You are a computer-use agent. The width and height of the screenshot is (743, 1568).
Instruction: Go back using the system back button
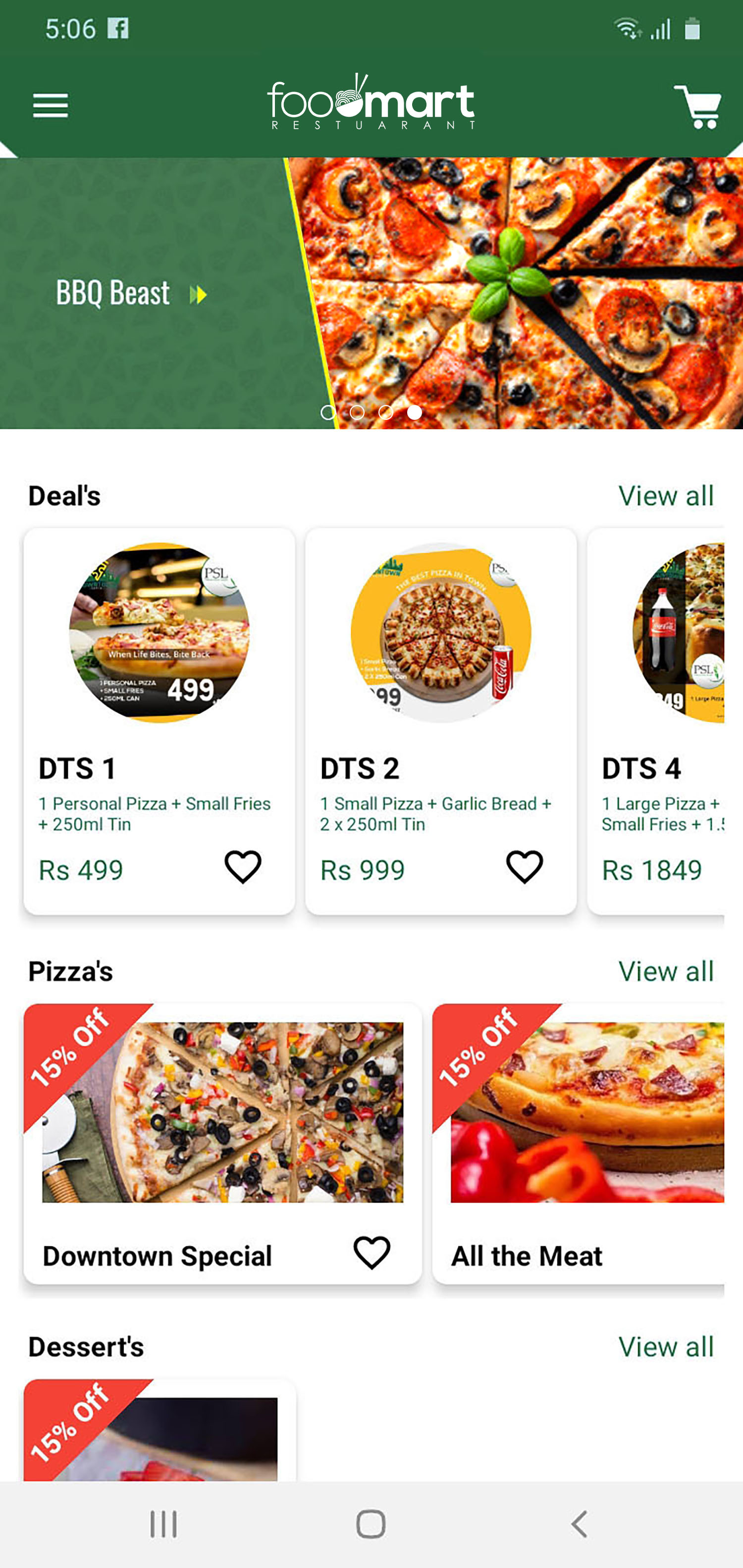579,1524
